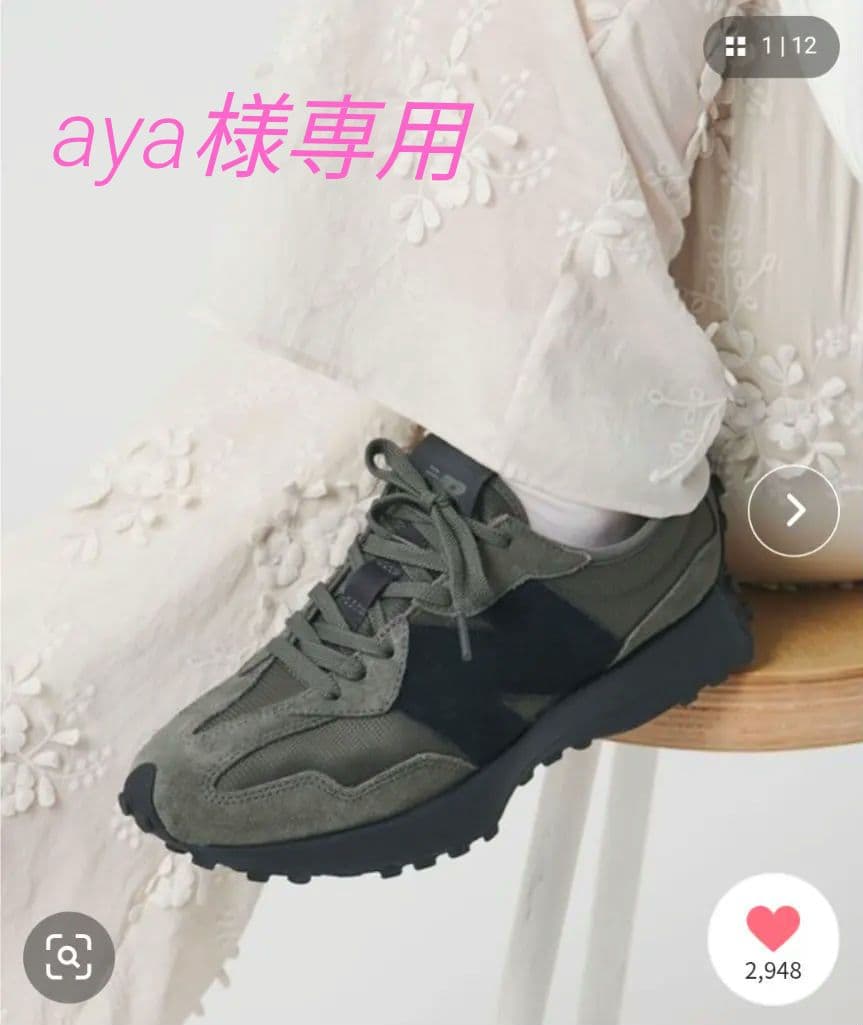Viewport: 863px width, 1025px height.
Task: Go to the next product photo
Action: click(793, 511)
